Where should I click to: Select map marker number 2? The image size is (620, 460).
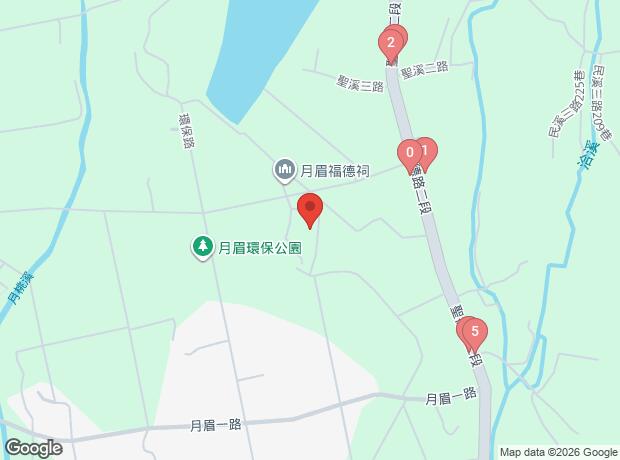tap(389, 43)
